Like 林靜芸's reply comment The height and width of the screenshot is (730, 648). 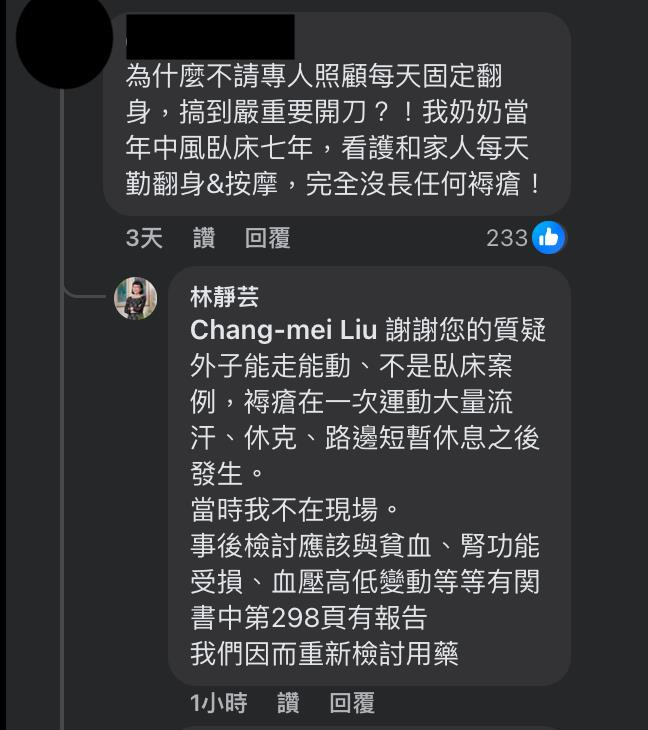click(288, 703)
